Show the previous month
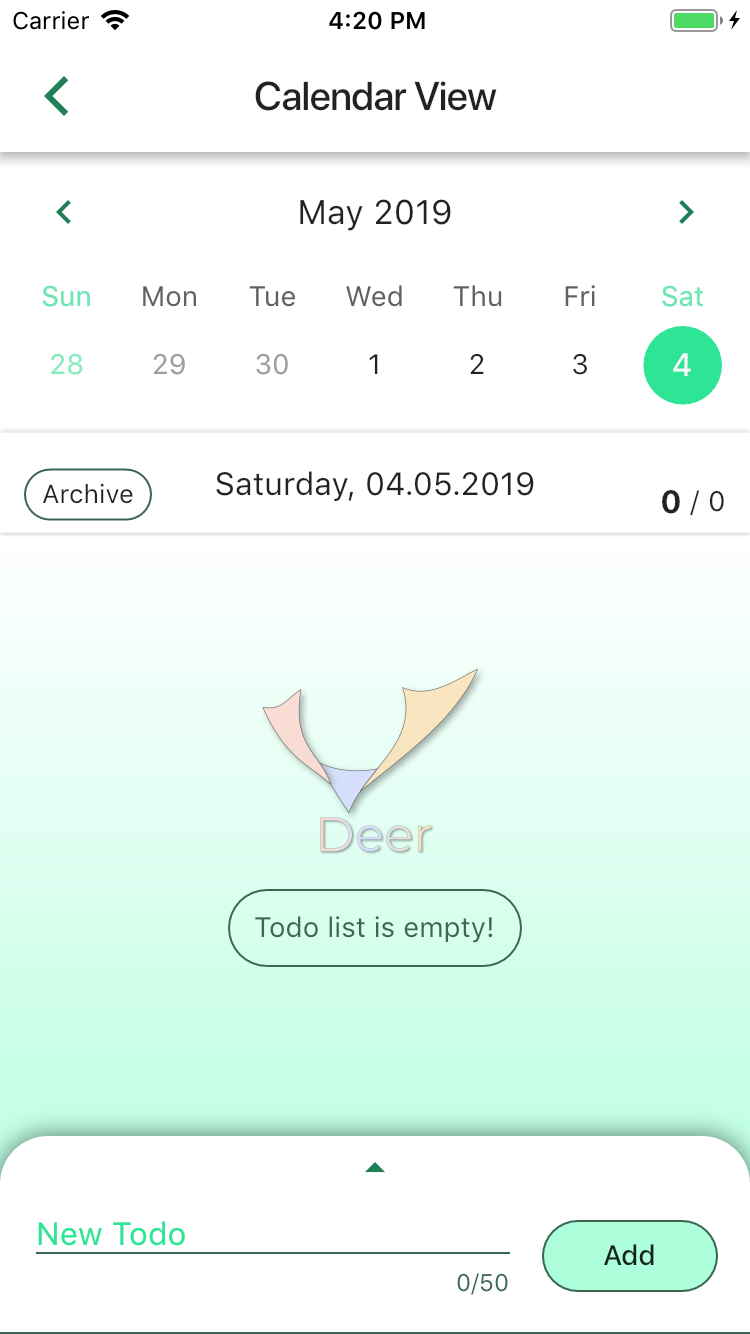The width and height of the screenshot is (750, 1334). [x=64, y=212]
